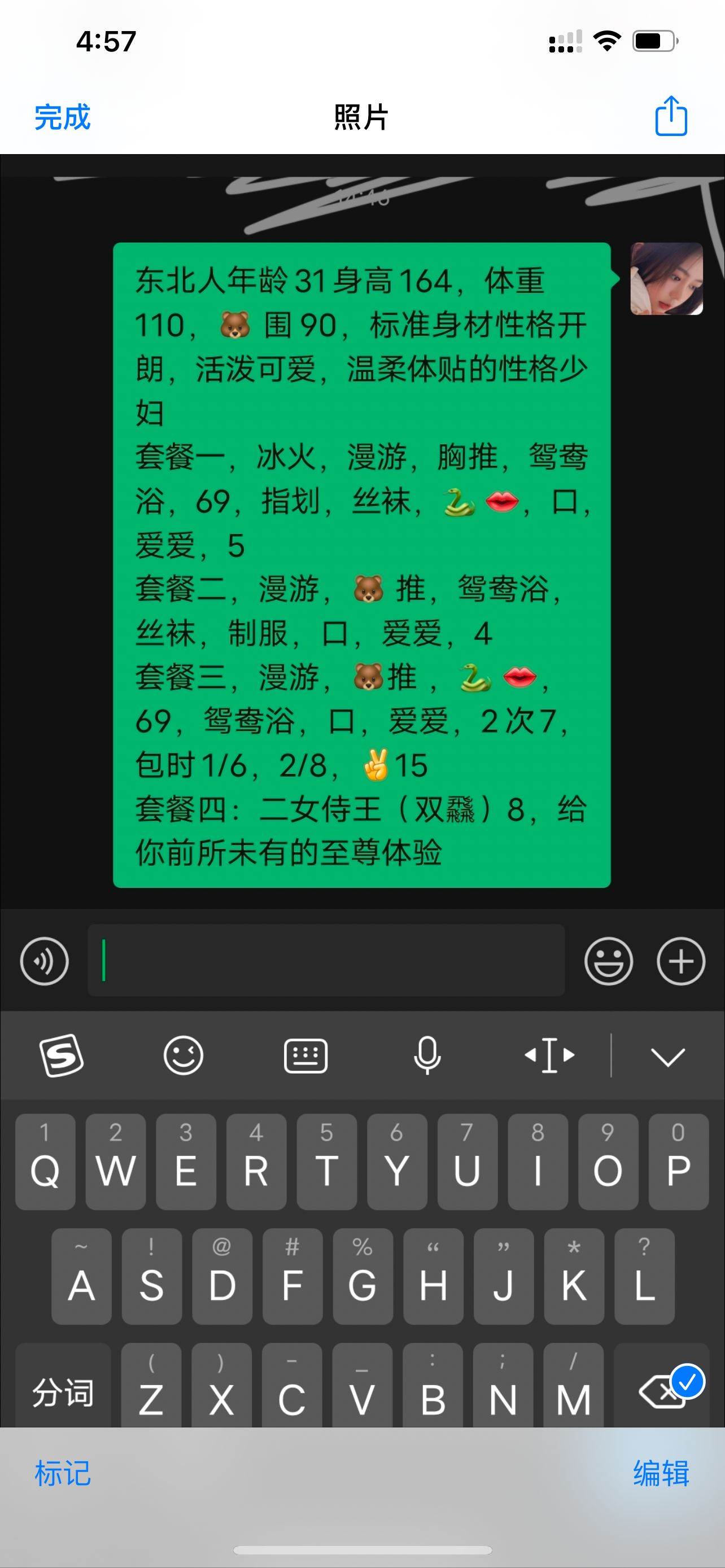Open 标记 markup tools

(x=63, y=1474)
